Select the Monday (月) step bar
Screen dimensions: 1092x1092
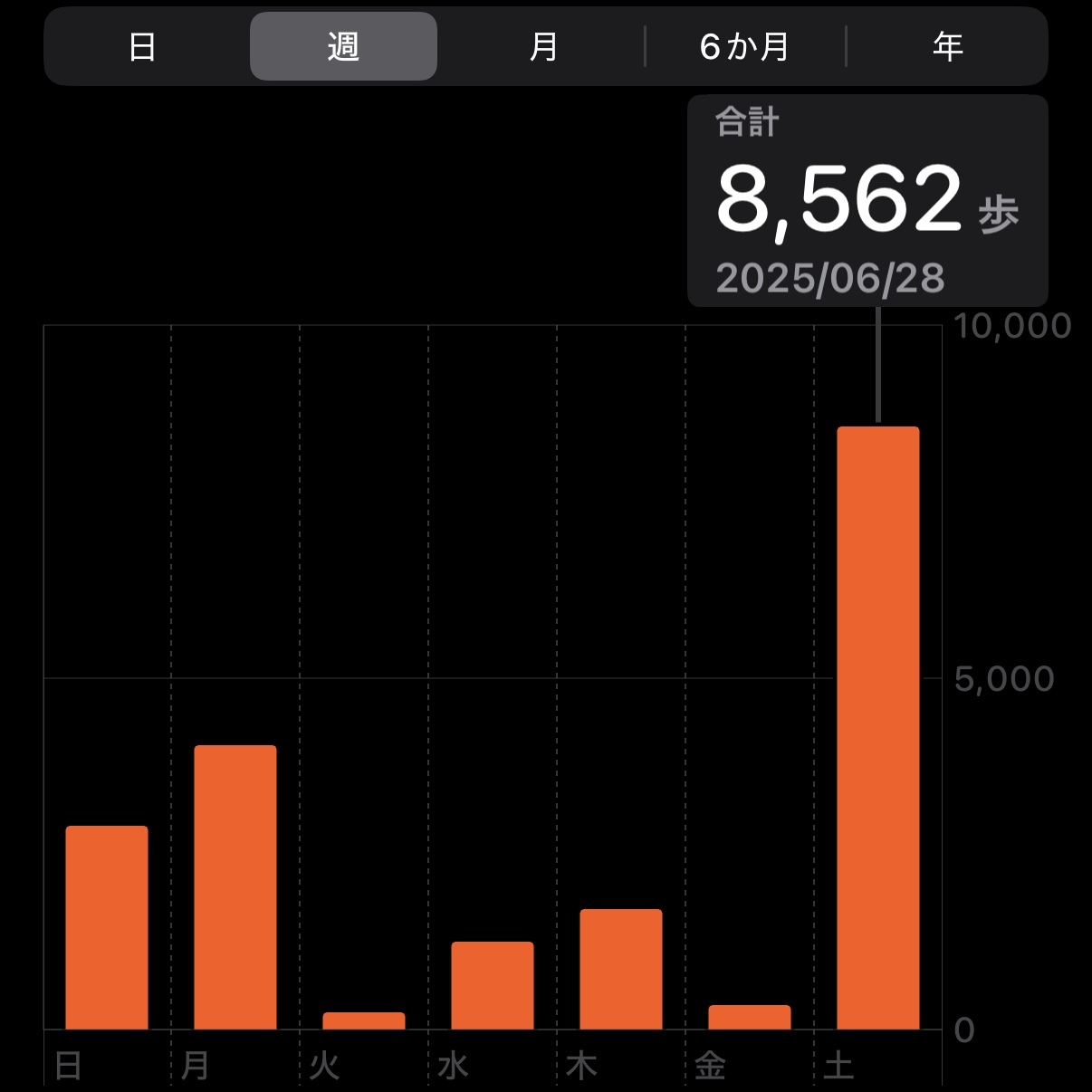(235, 887)
